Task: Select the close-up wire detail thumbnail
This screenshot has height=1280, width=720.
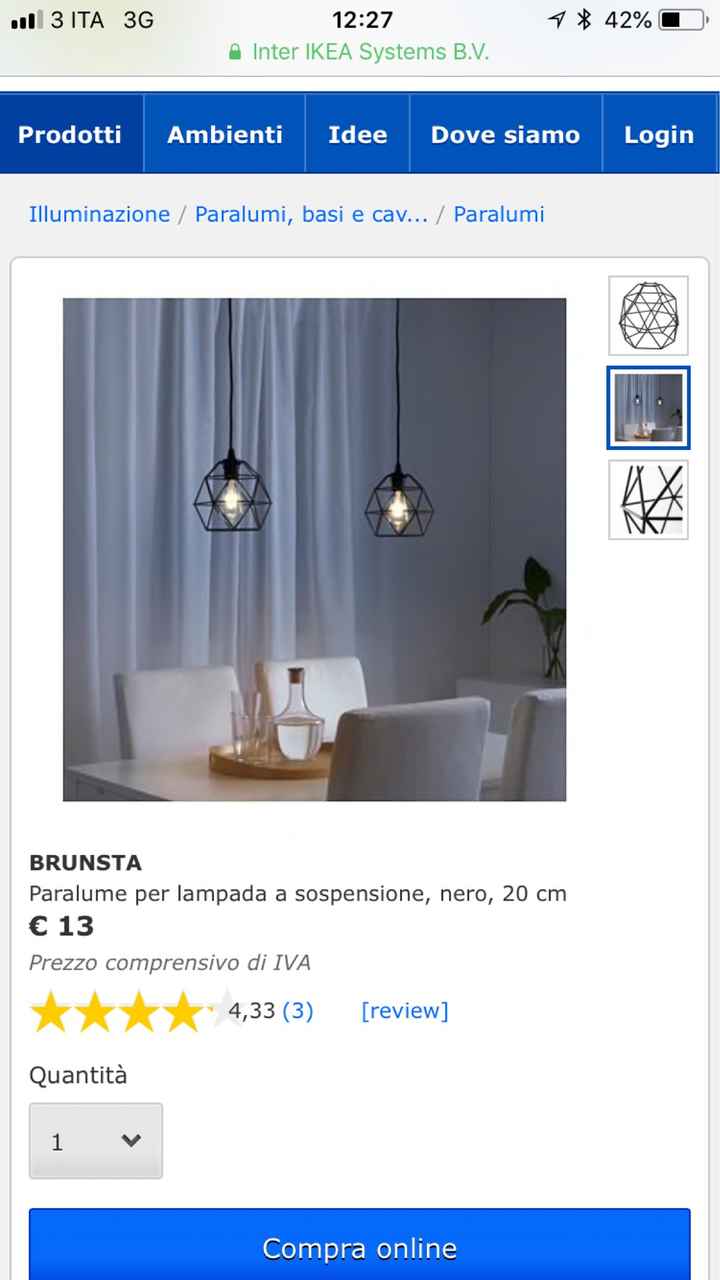Action: (648, 500)
